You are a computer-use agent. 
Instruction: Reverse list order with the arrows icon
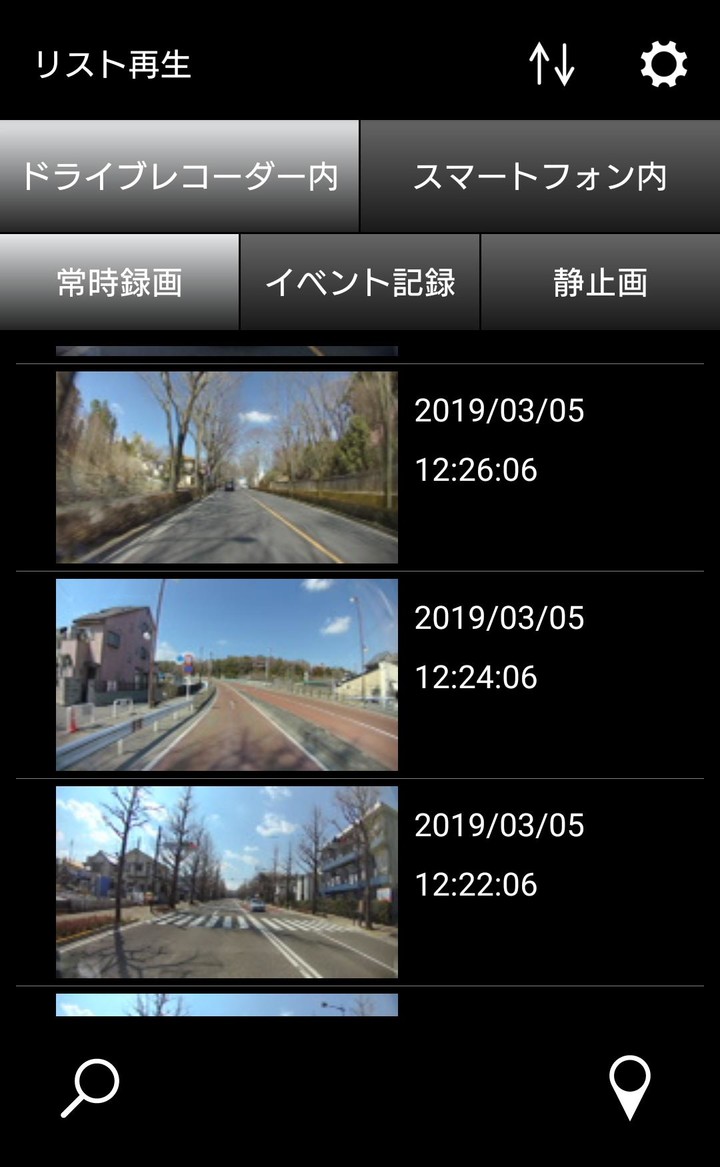[x=554, y=63]
